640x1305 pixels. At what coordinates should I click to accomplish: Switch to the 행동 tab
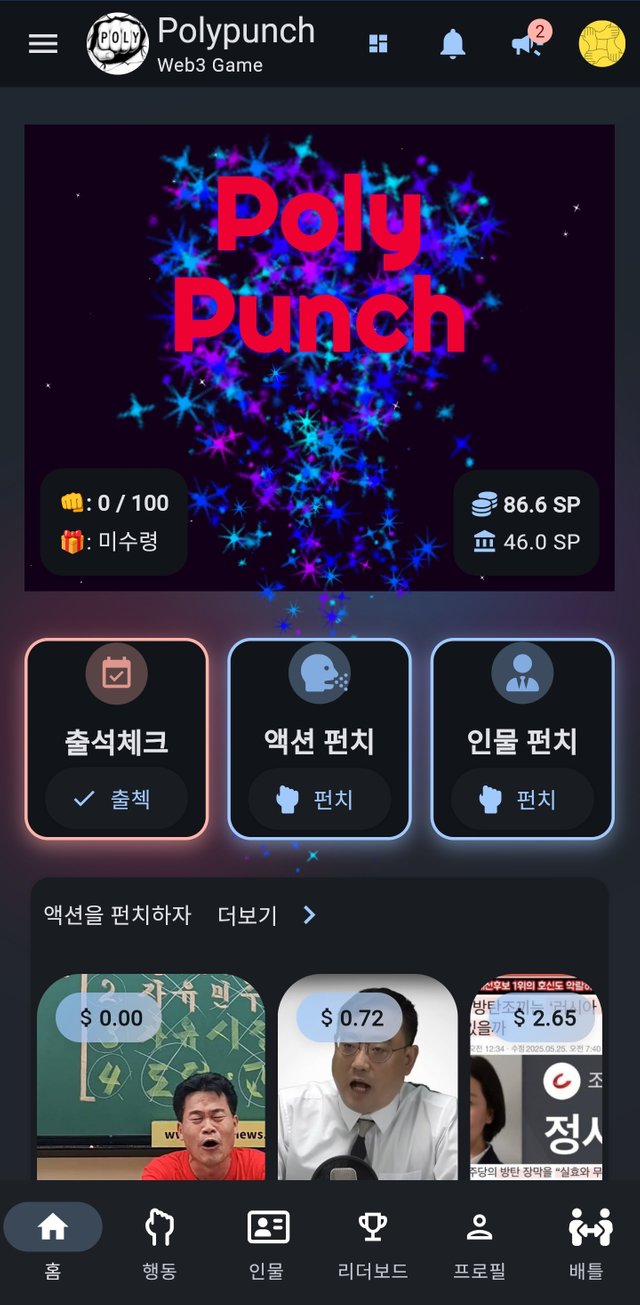(160, 1242)
